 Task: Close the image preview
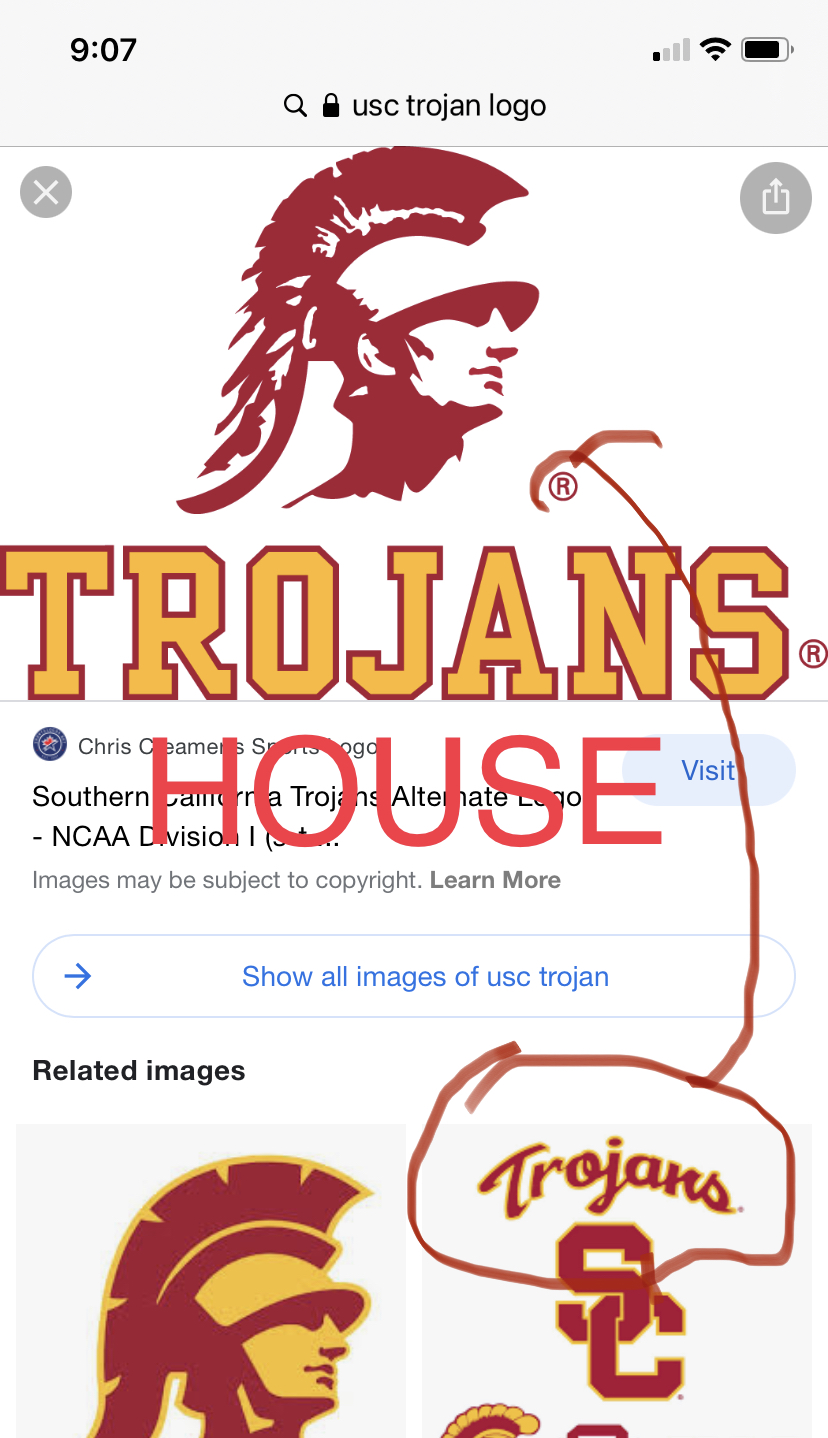pyautogui.click(x=46, y=192)
